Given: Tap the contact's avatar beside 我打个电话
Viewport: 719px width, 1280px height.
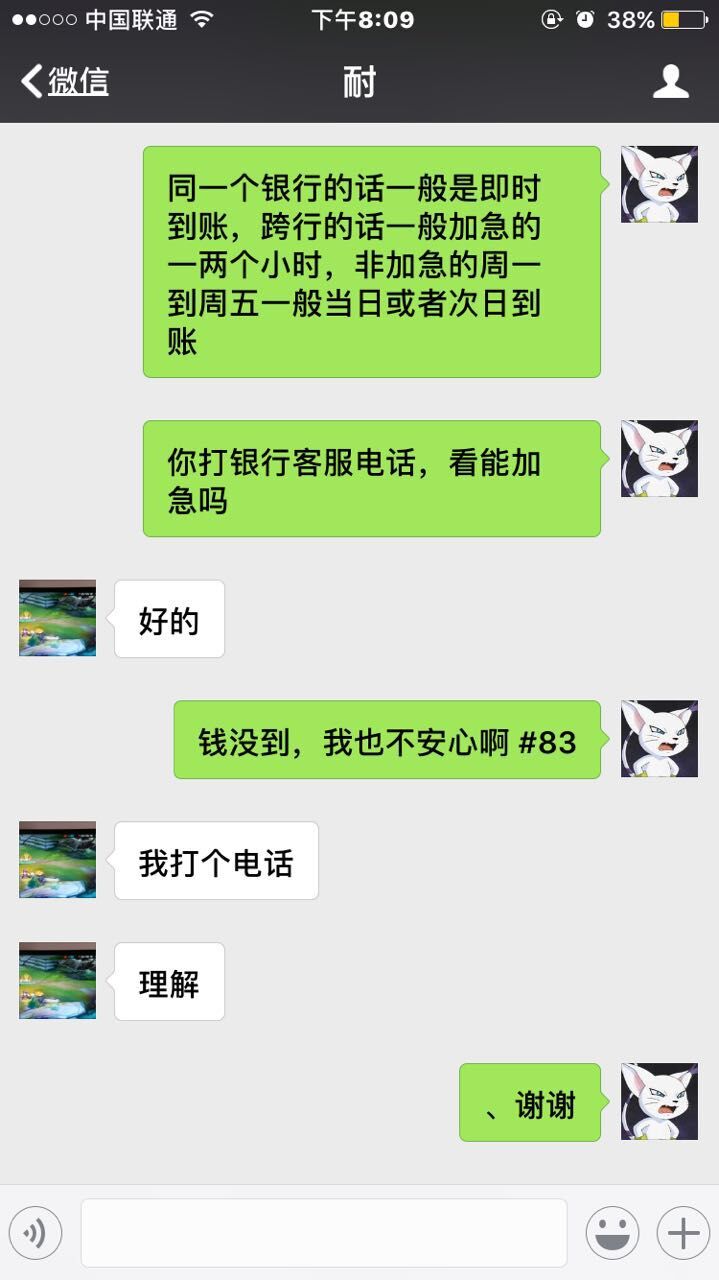Looking at the screenshot, I should pos(58,860).
